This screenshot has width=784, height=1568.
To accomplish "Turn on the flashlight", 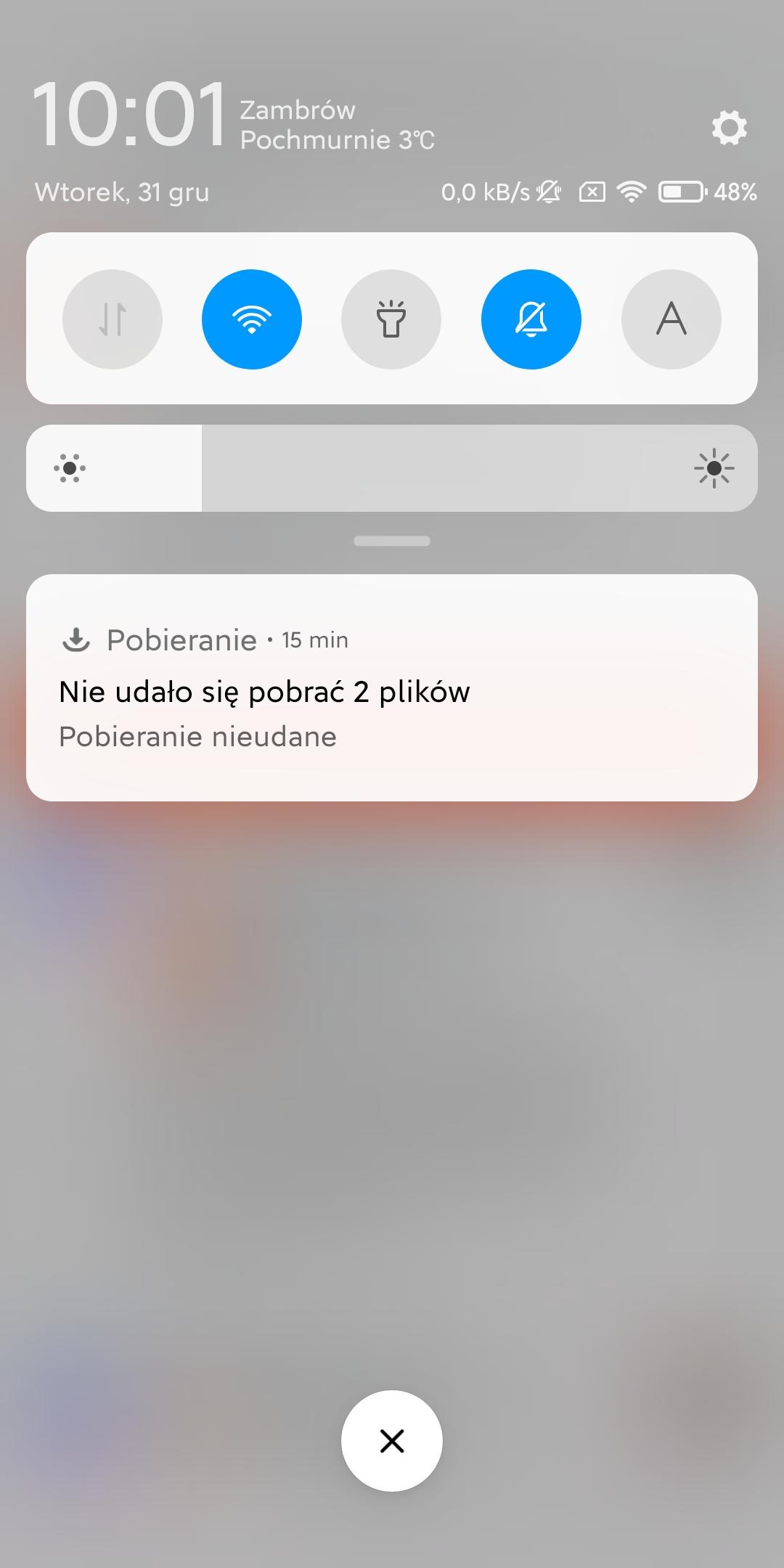I will 391,319.
